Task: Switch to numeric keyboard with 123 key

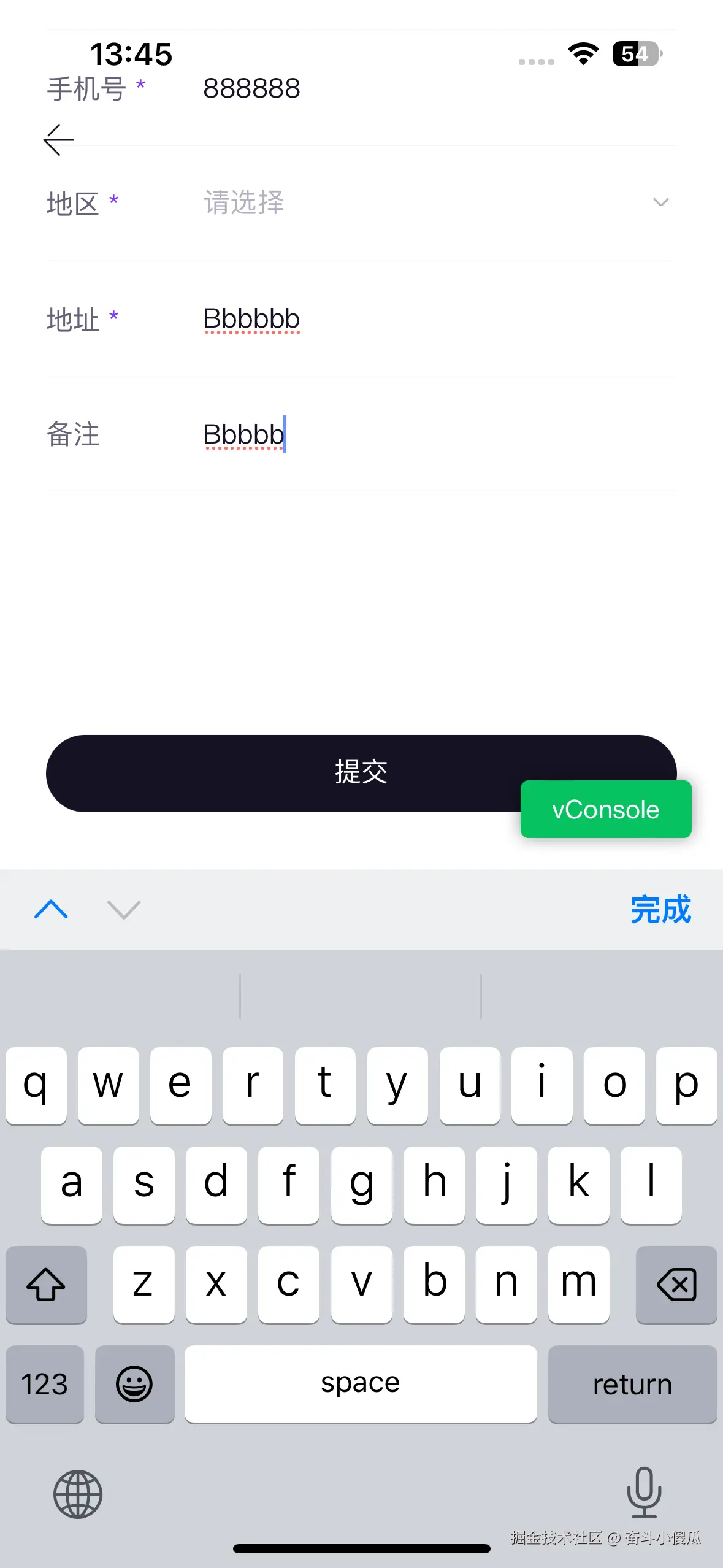Action: (44, 1385)
